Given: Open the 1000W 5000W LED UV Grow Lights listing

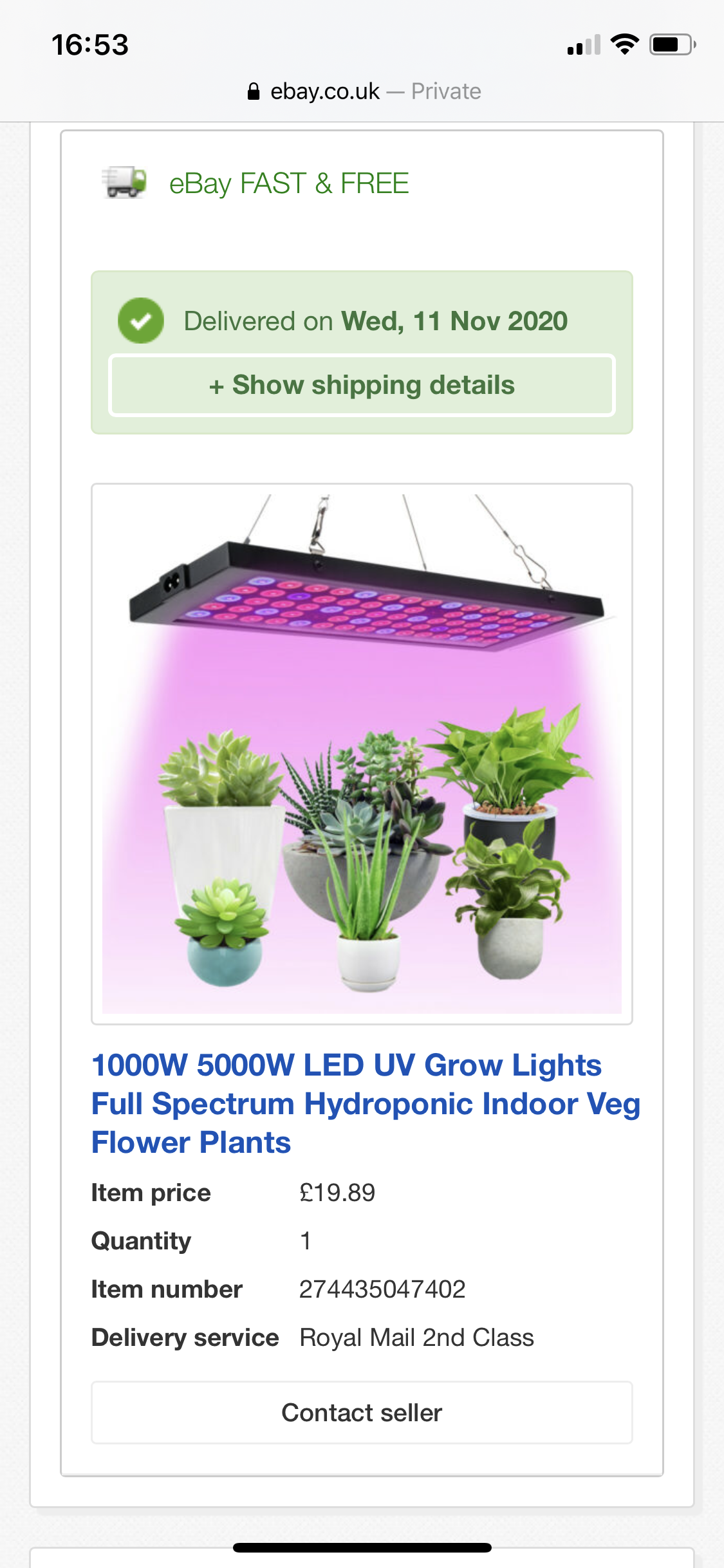Looking at the screenshot, I should point(365,1103).
